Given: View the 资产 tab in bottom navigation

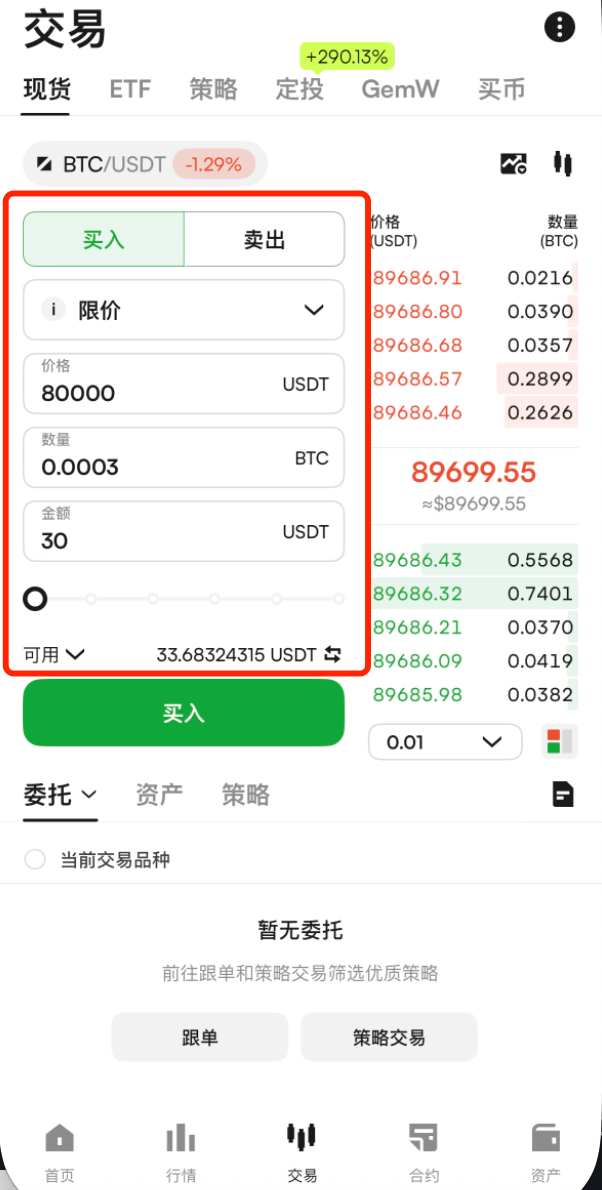Looking at the screenshot, I should click(x=545, y=1152).
